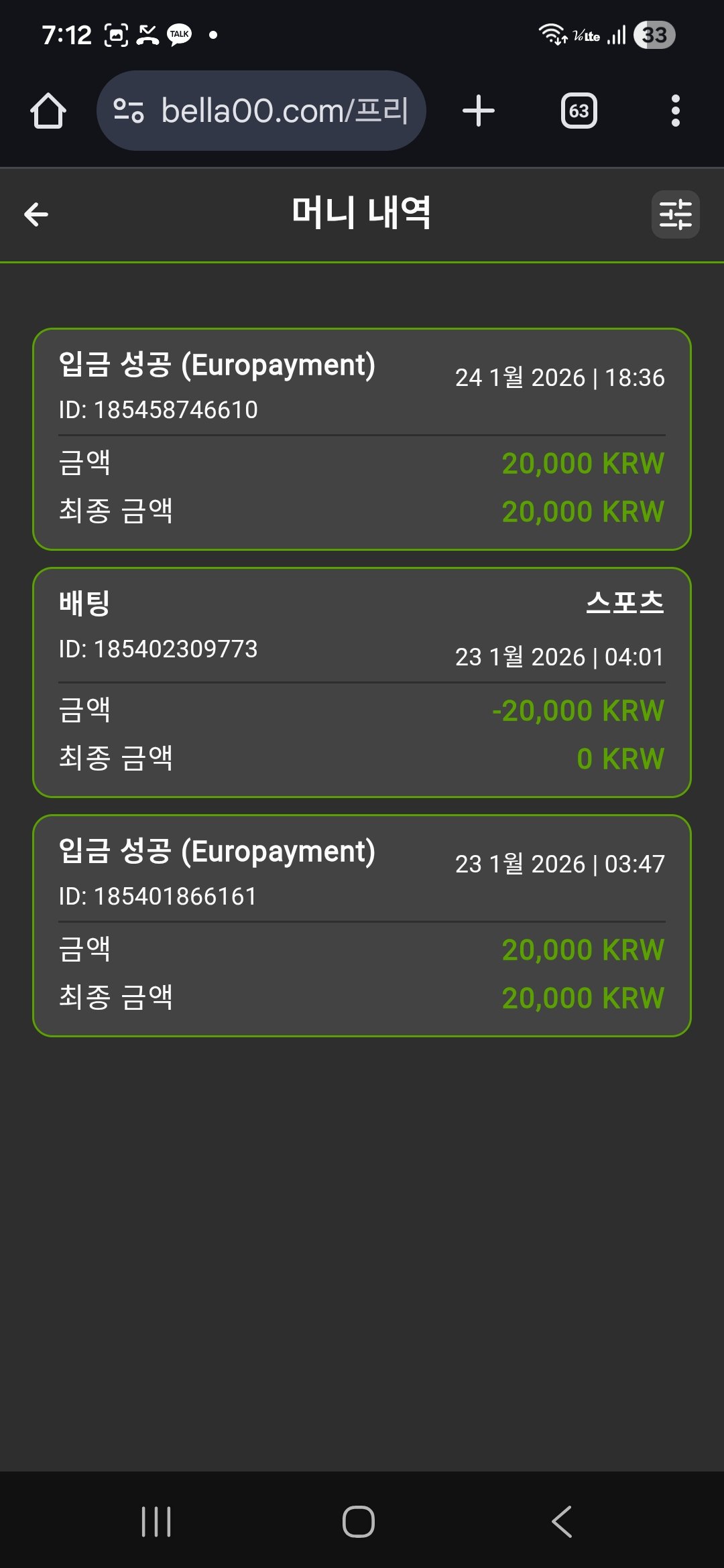This screenshot has height=1568, width=724.
Task: Tap the system back button
Action: pos(562,1521)
